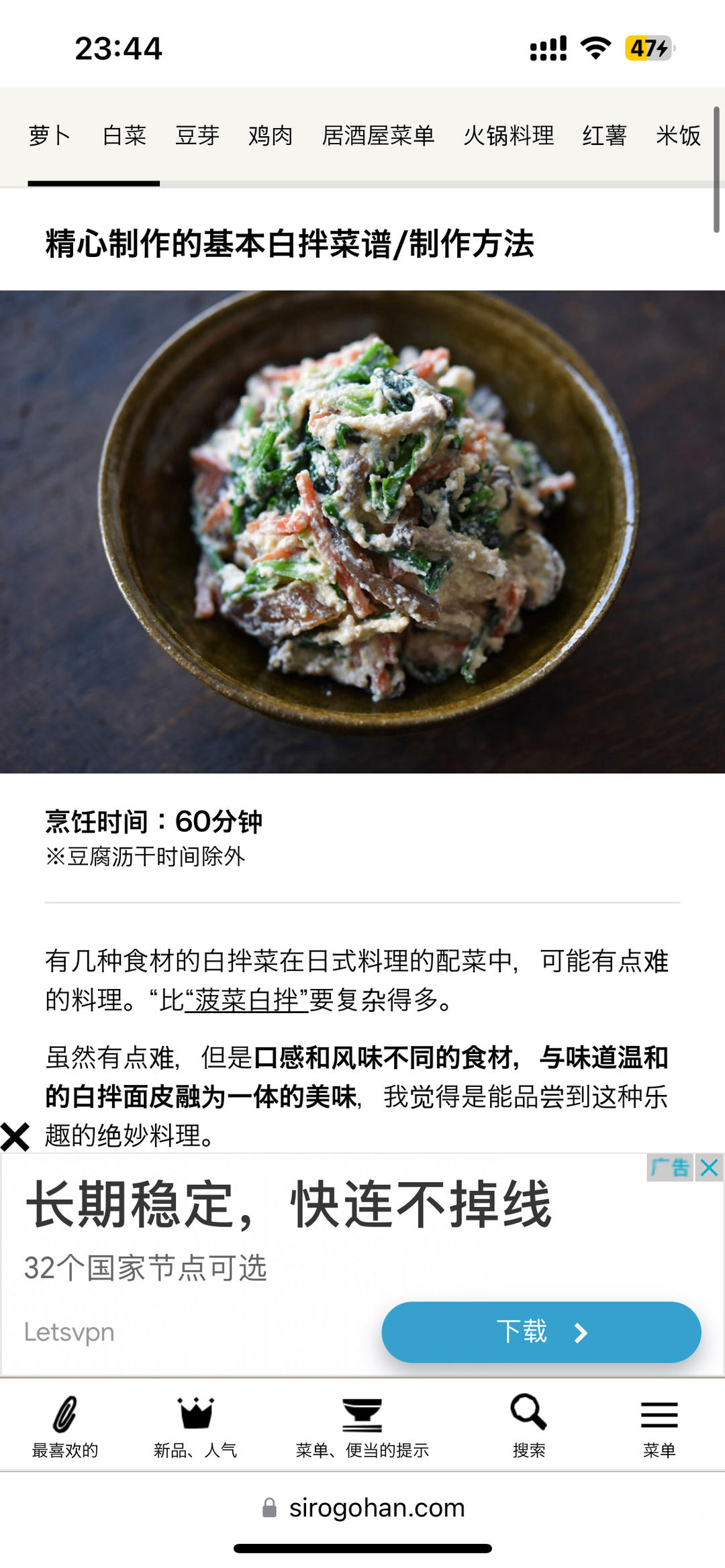This screenshot has height=1568, width=725.
Task: Follow the 菠菜白拌 recipe link
Action: coord(246,1000)
